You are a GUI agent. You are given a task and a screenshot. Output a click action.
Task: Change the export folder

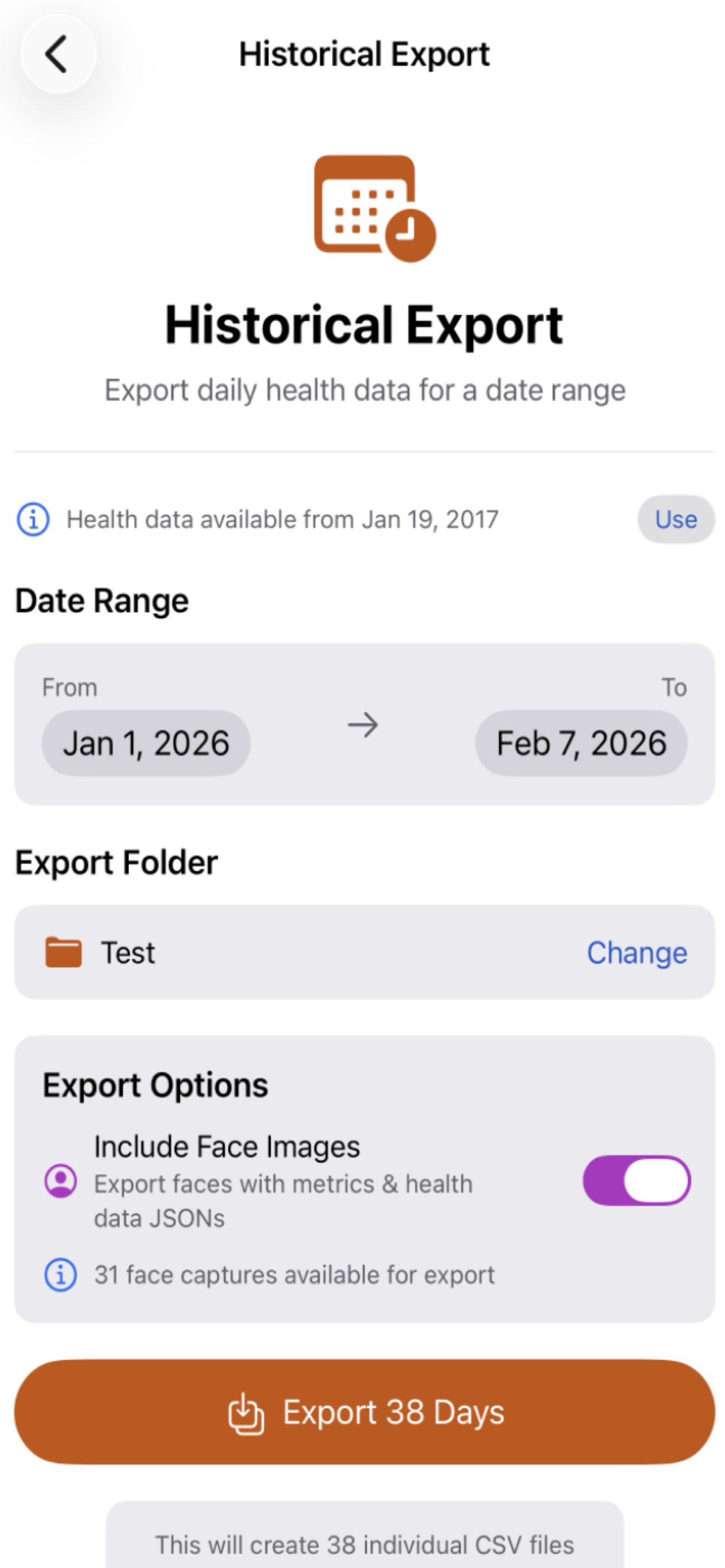[x=636, y=953]
